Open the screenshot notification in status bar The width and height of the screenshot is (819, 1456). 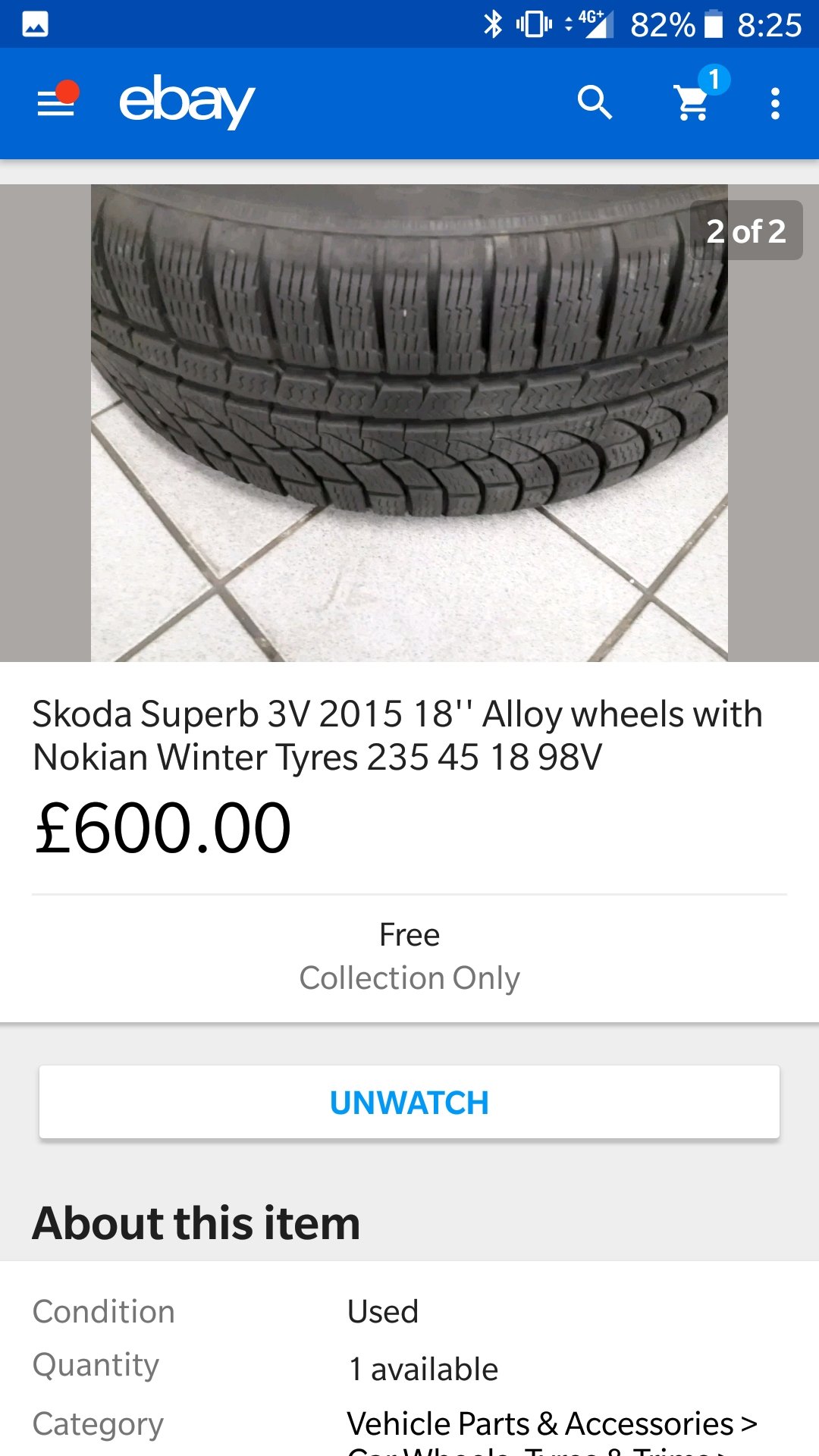[36, 23]
